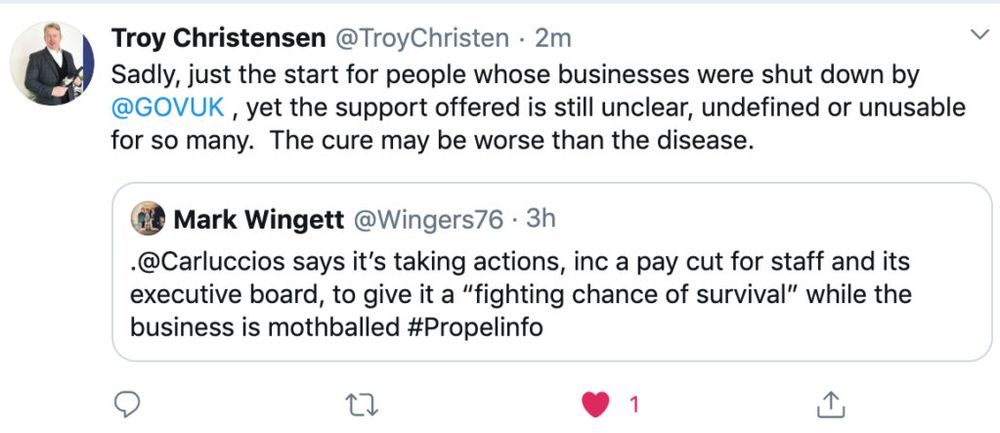Unlike the tweet with the heart icon
This screenshot has width=1000, height=433.
(597, 403)
